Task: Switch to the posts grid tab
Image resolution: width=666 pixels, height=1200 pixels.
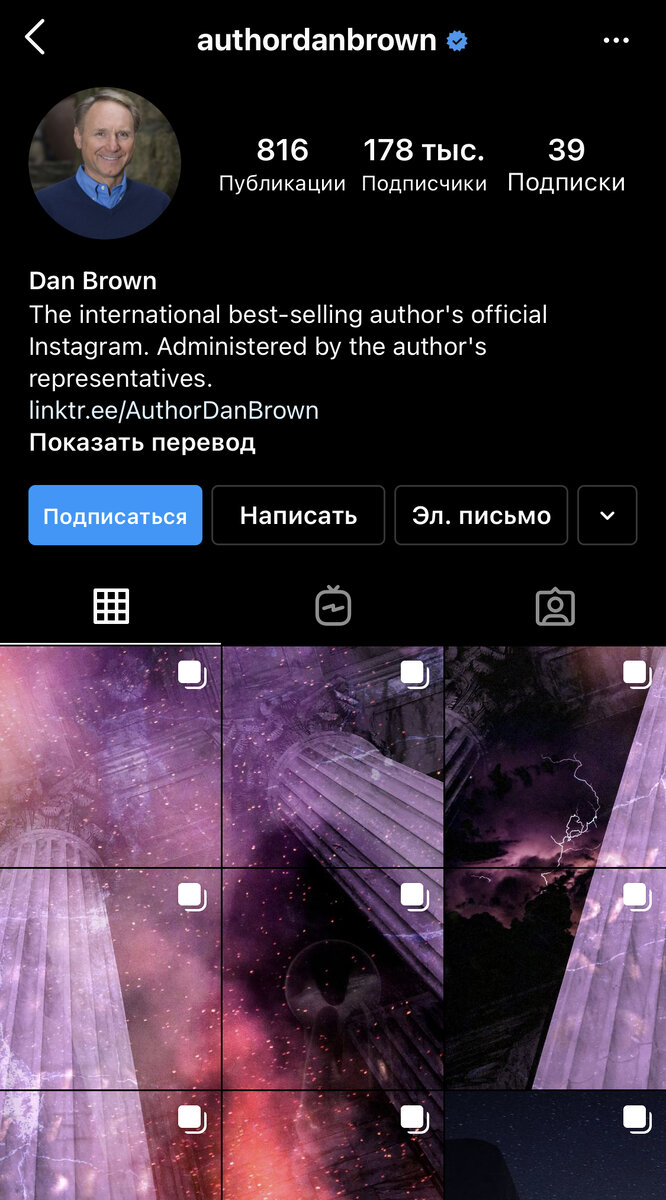Action: pyautogui.click(x=111, y=606)
